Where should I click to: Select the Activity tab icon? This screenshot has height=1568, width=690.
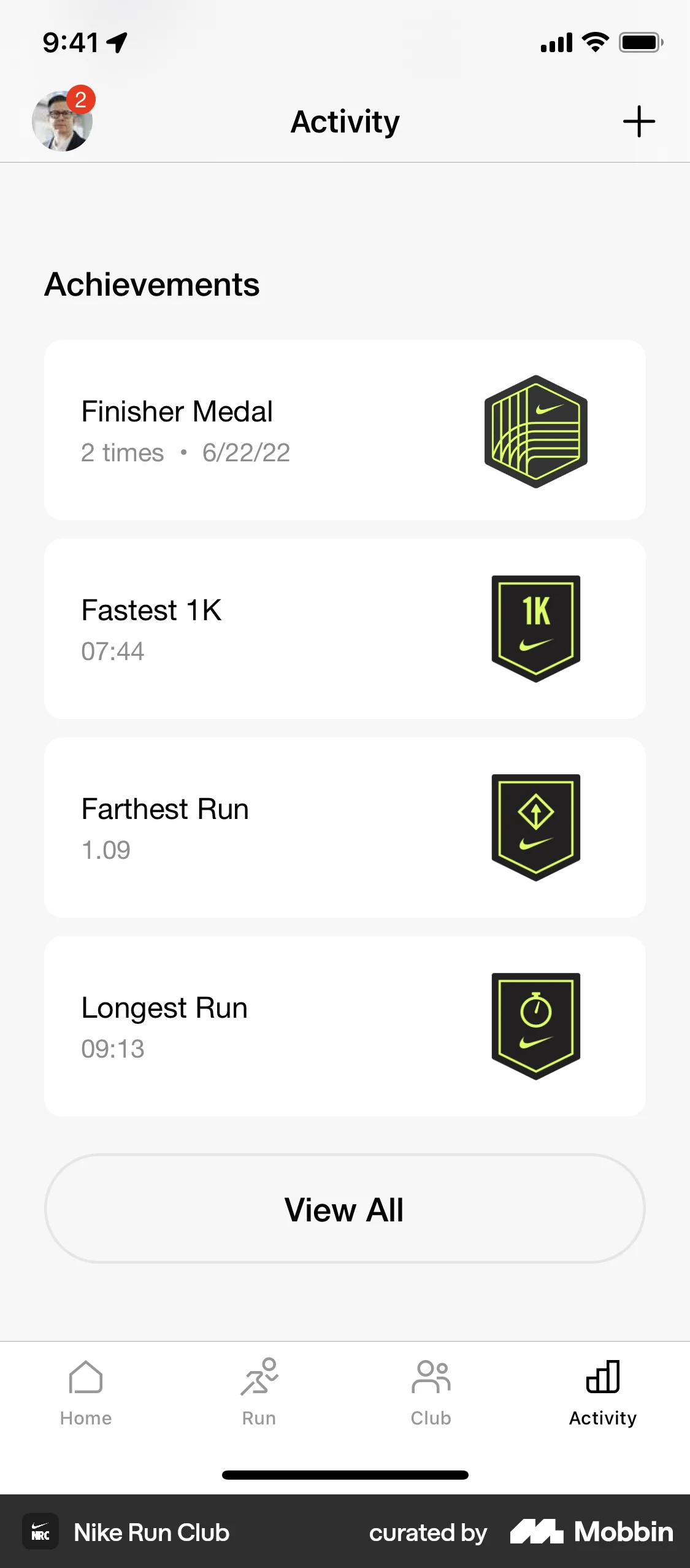pyautogui.click(x=602, y=1376)
